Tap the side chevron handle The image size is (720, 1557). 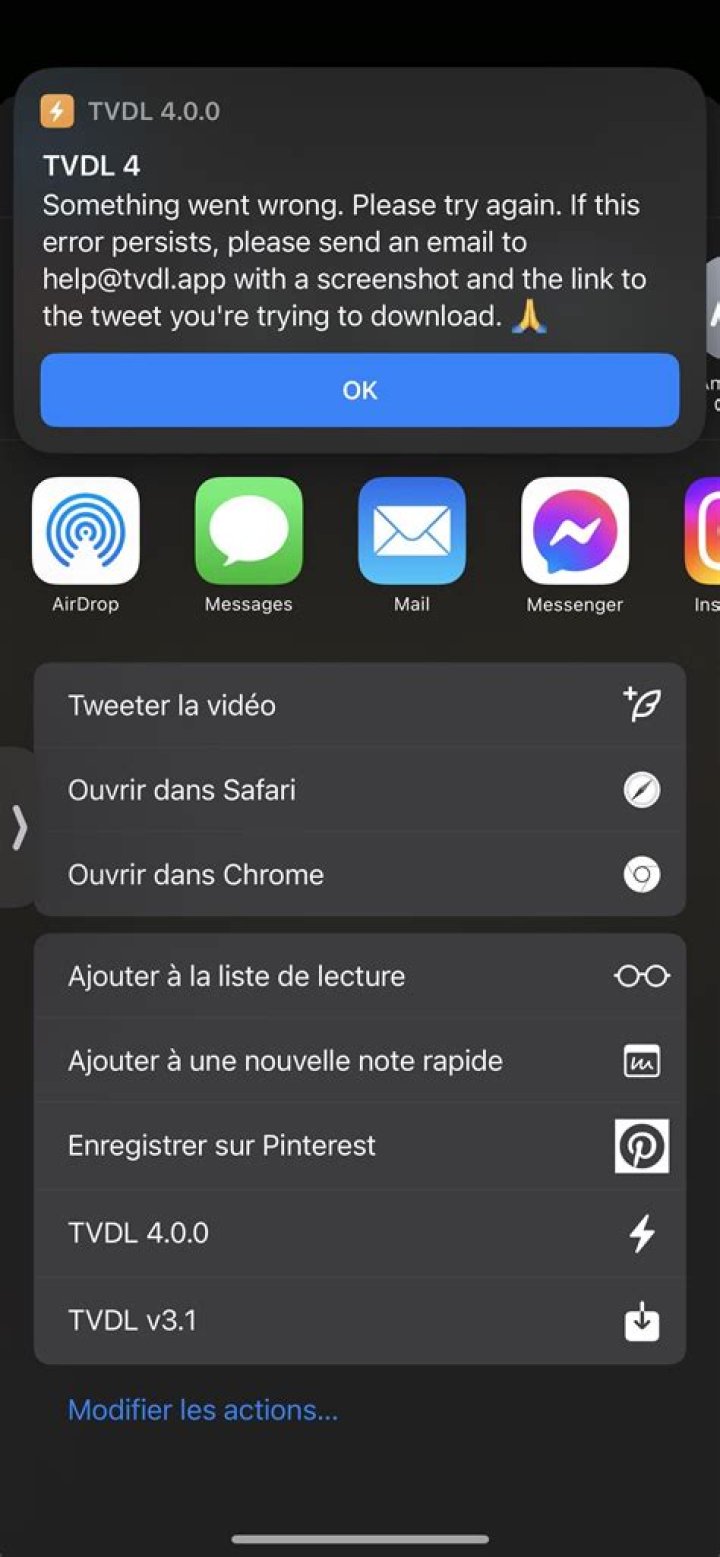(18, 828)
